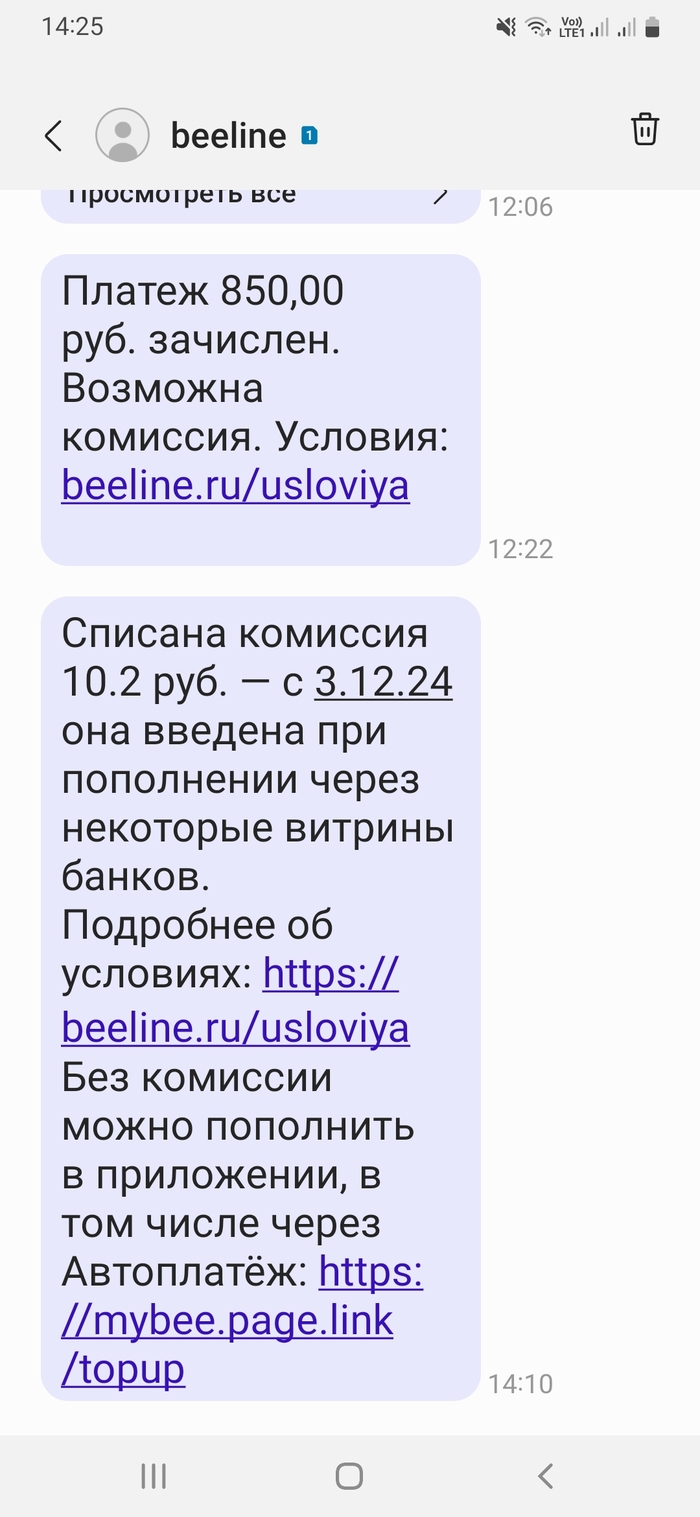The height and width of the screenshot is (1517, 700).
Task: Go back from the beeline conversation
Action: 54,135
